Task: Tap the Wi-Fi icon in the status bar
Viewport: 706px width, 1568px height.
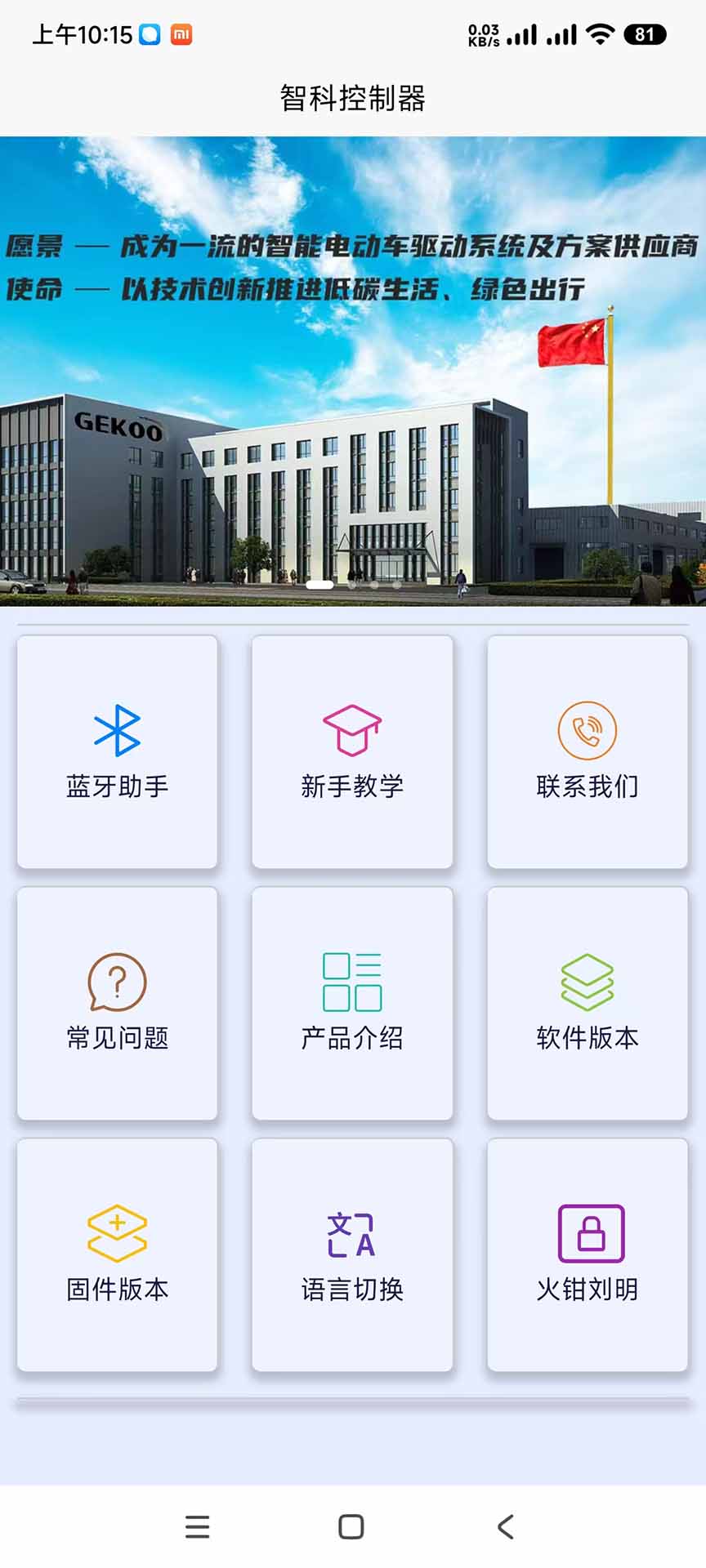Action: pyautogui.click(x=602, y=34)
